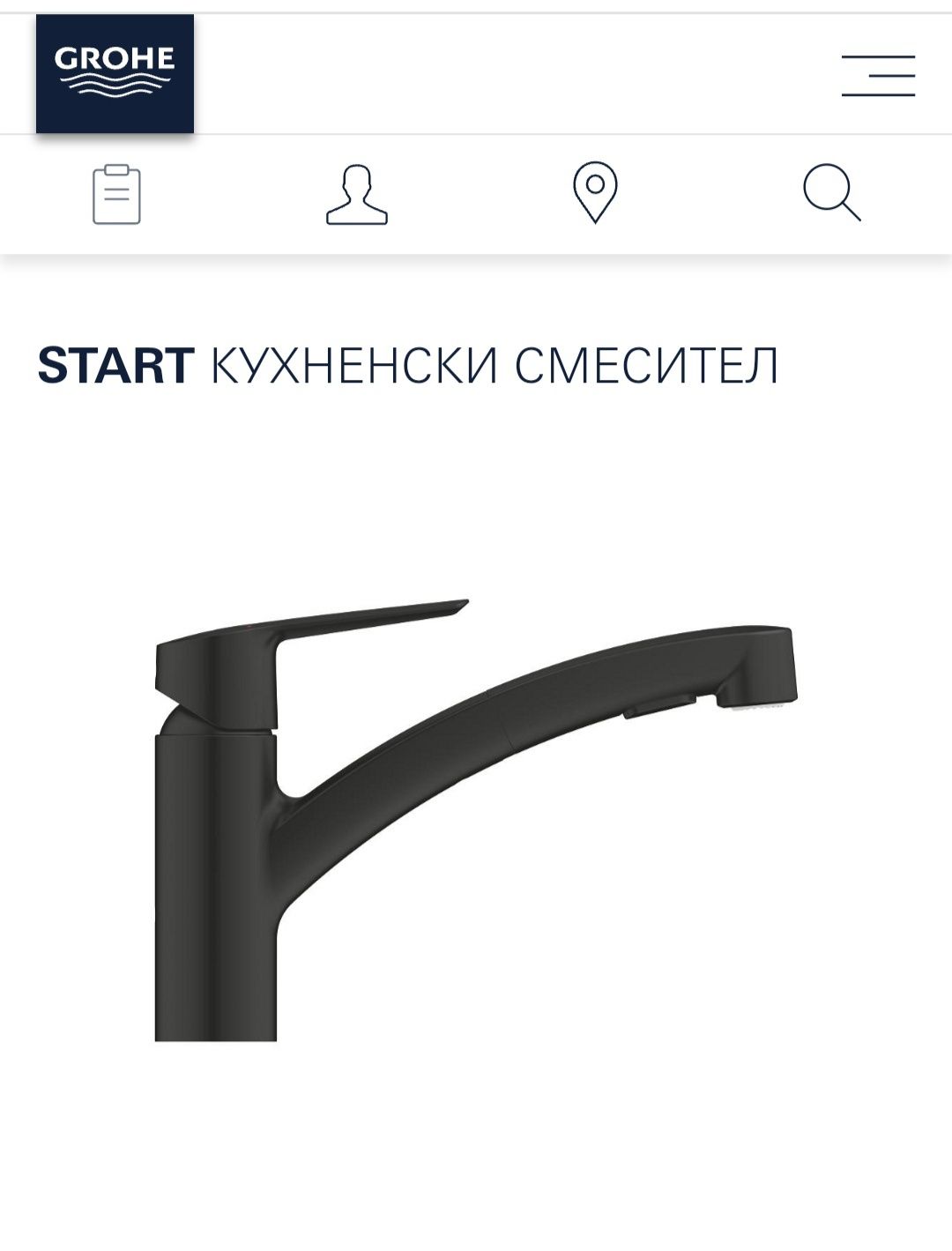Open the user account profile
This screenshot has width=952, height=1251.
point(356,194)
